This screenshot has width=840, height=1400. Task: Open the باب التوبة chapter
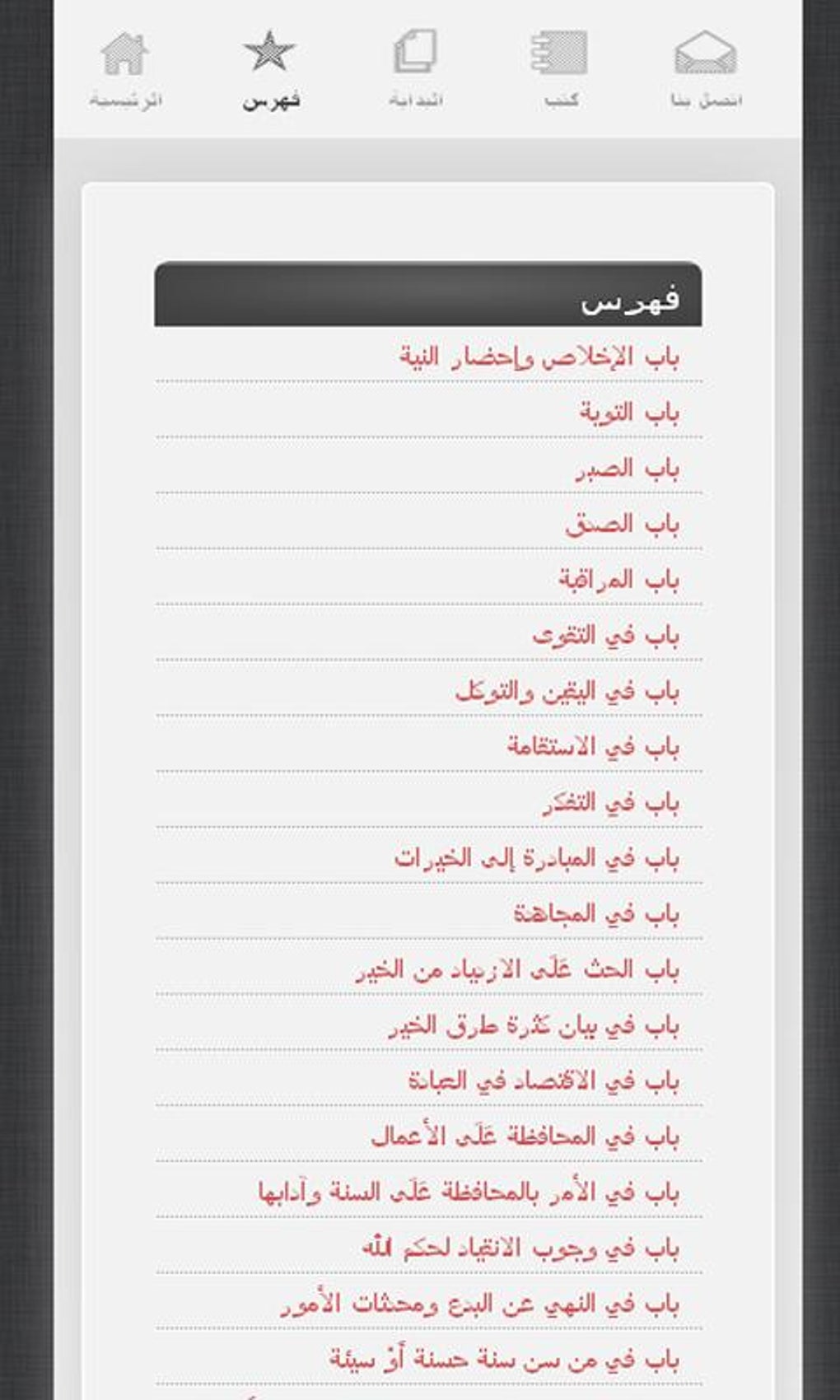(629, 413)
